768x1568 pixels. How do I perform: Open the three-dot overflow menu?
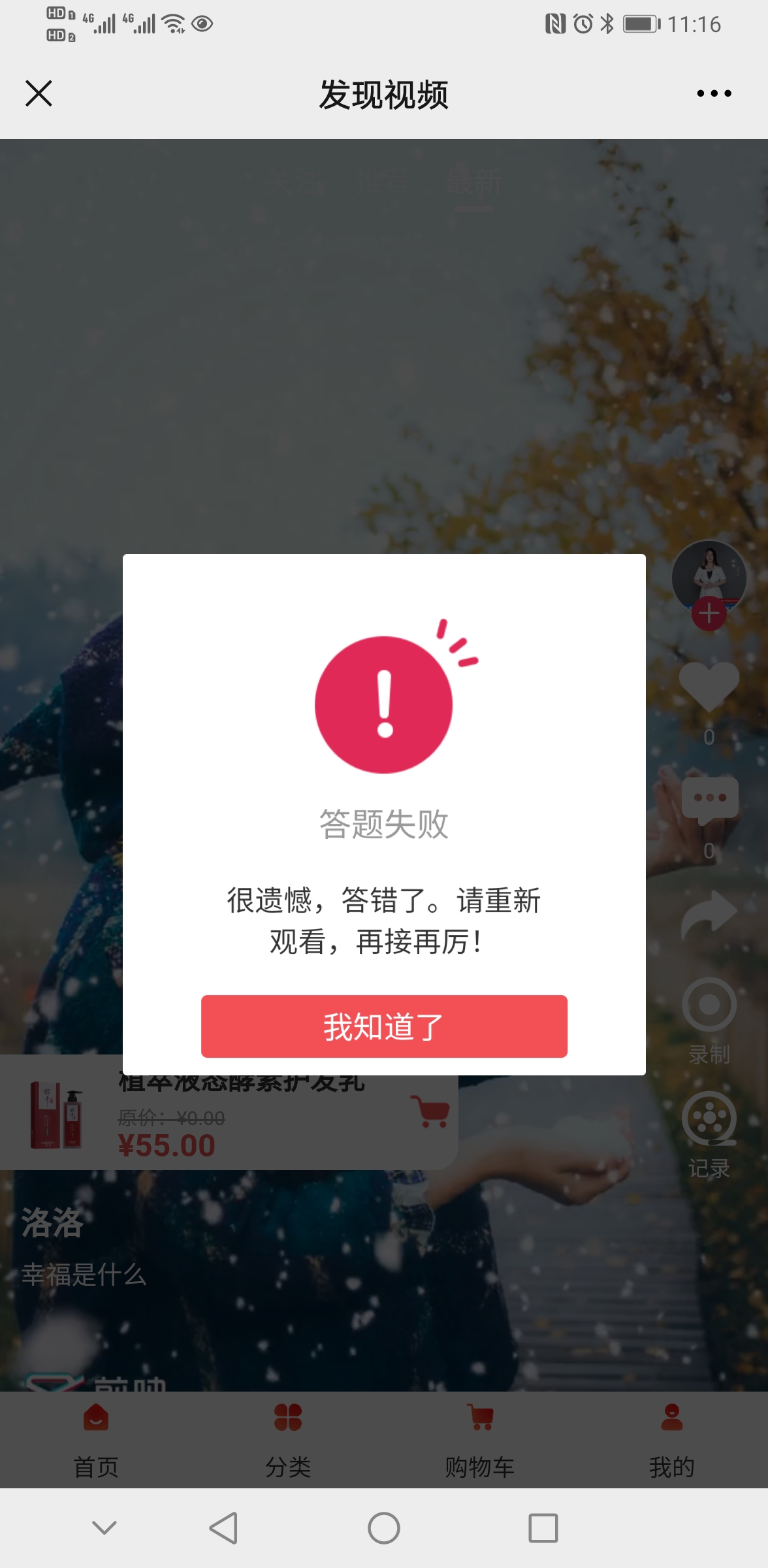(714, 93)
